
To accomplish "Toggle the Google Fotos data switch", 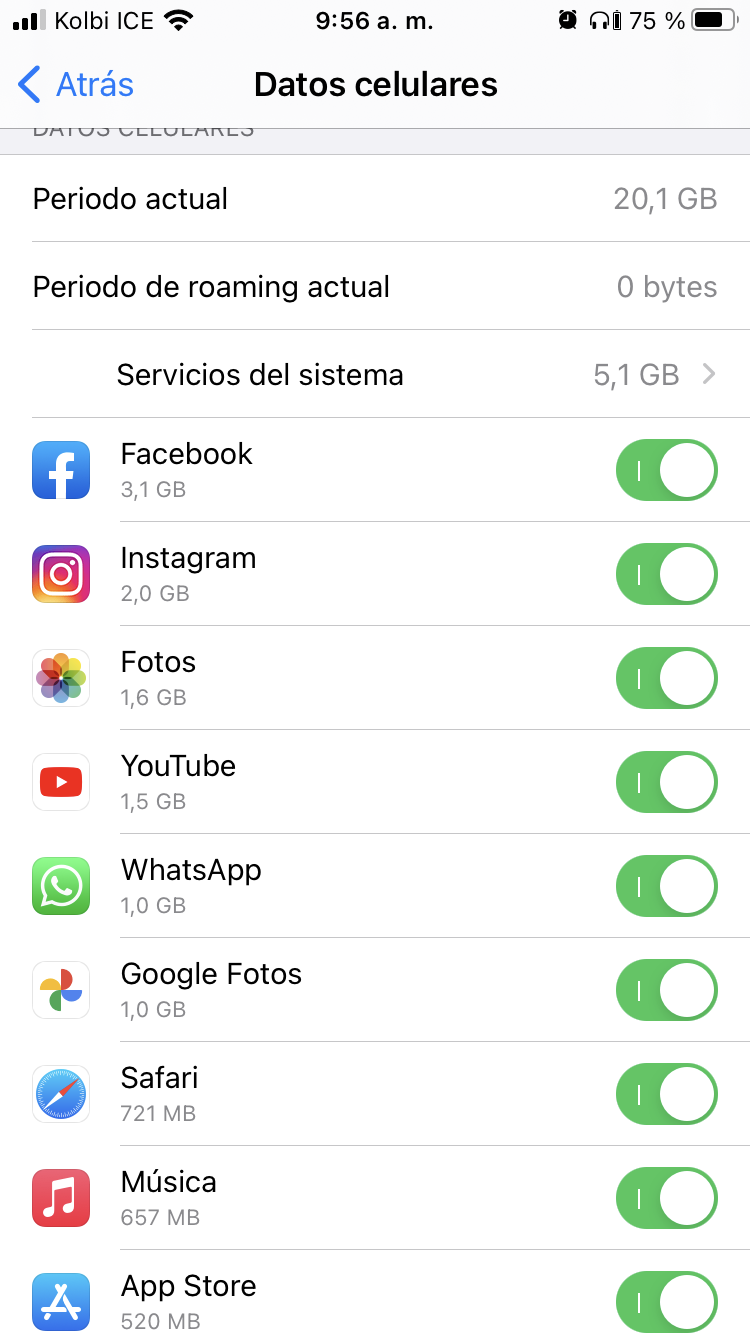I will coord(666,990).
